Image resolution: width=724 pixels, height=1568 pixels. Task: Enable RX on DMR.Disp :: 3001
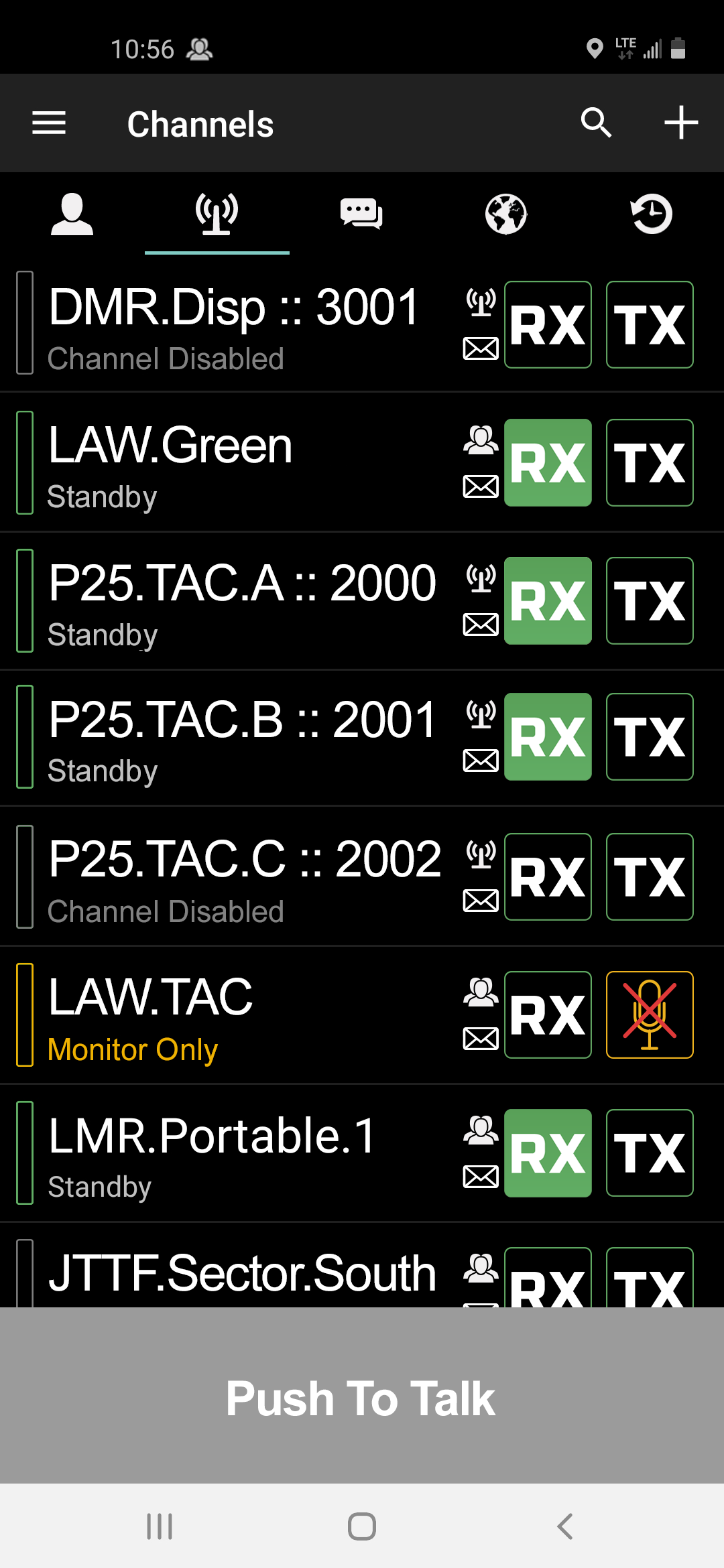tap(548, 325)
